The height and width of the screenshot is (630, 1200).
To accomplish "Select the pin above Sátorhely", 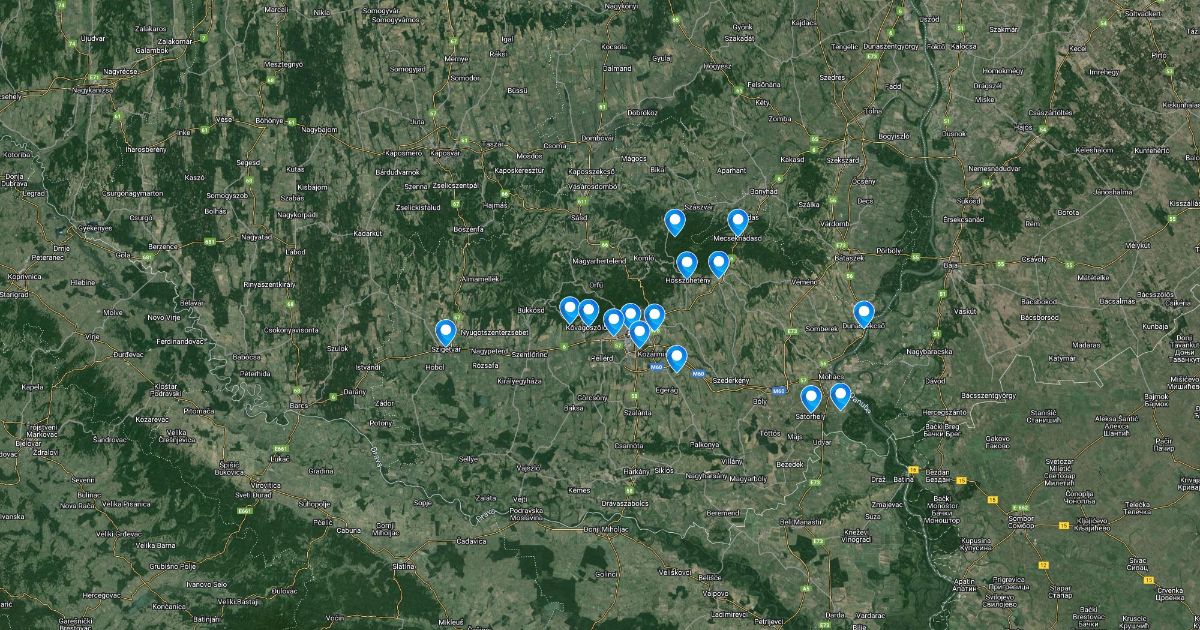I will 811,399.
